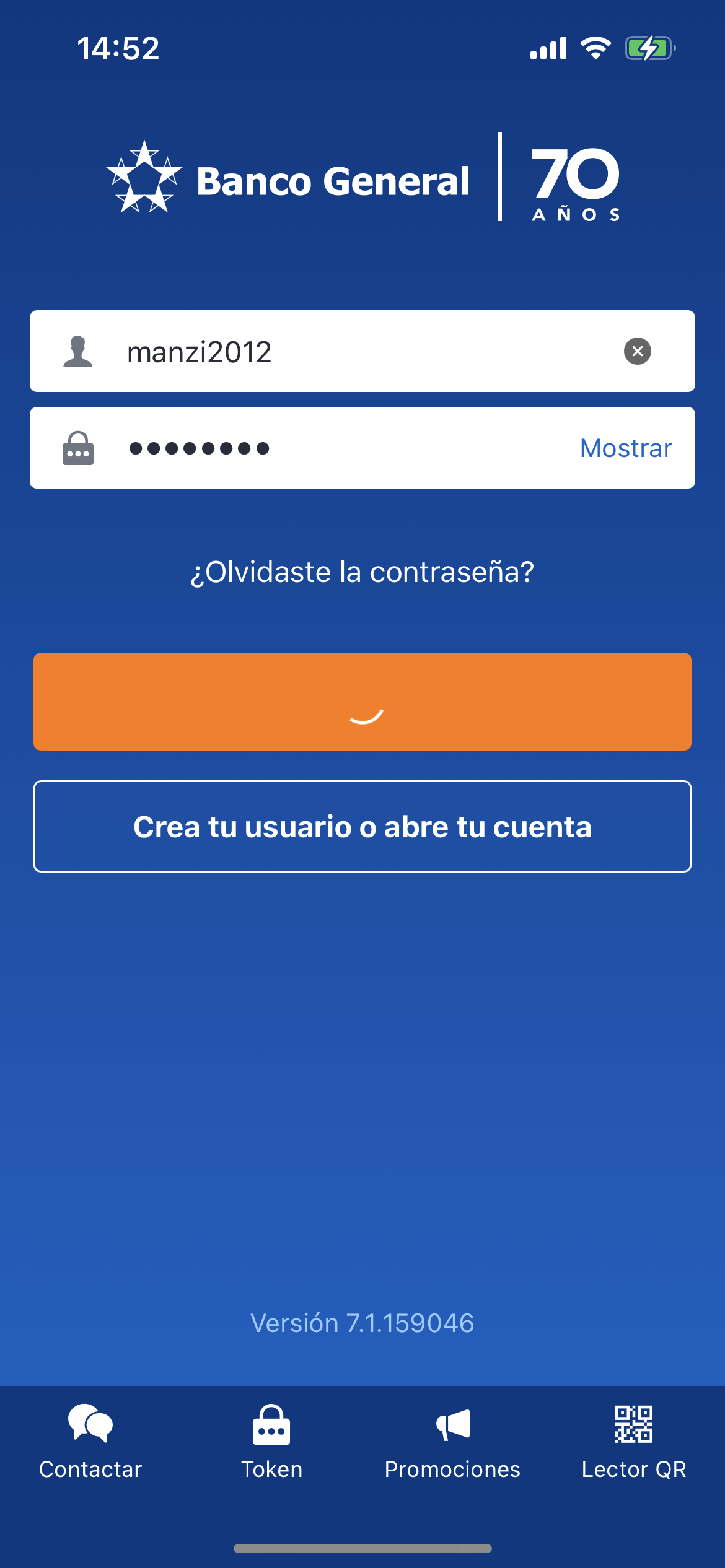The image size is (725, 1568).
Task: Launch the Lector QR scanner
Action: [x=633, y=1443]
